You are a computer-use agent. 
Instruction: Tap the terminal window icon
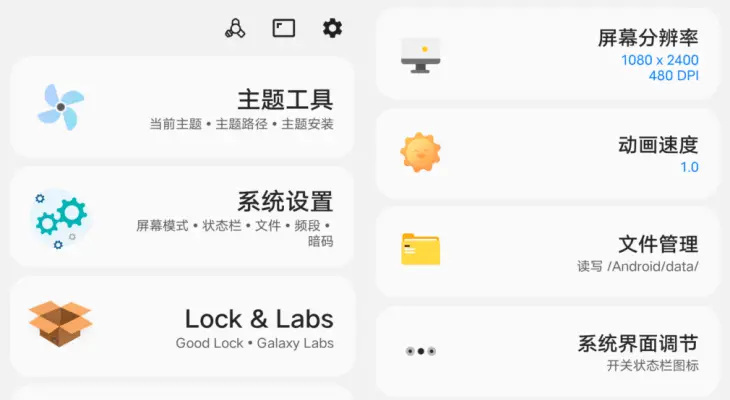284,28
